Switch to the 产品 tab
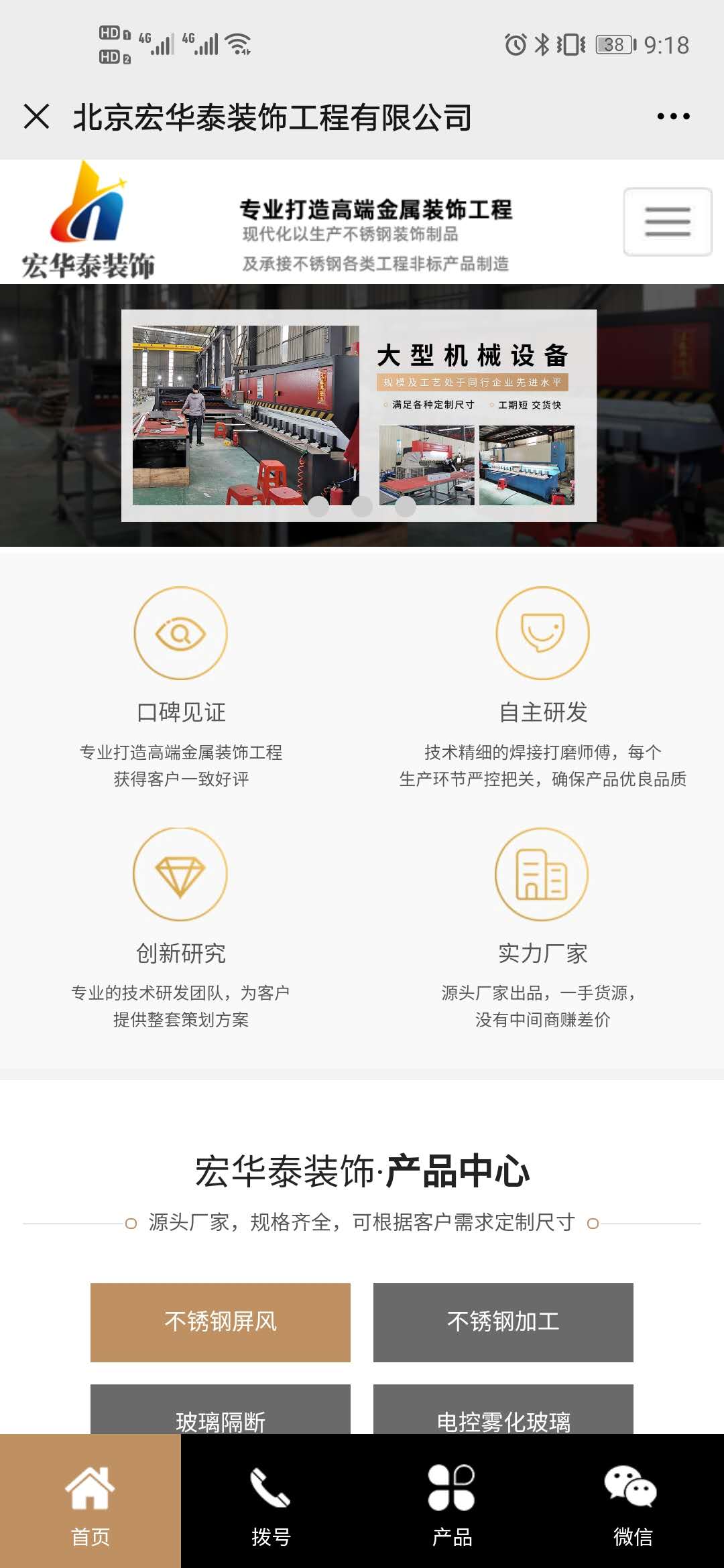 click(x=452, y=1501)
